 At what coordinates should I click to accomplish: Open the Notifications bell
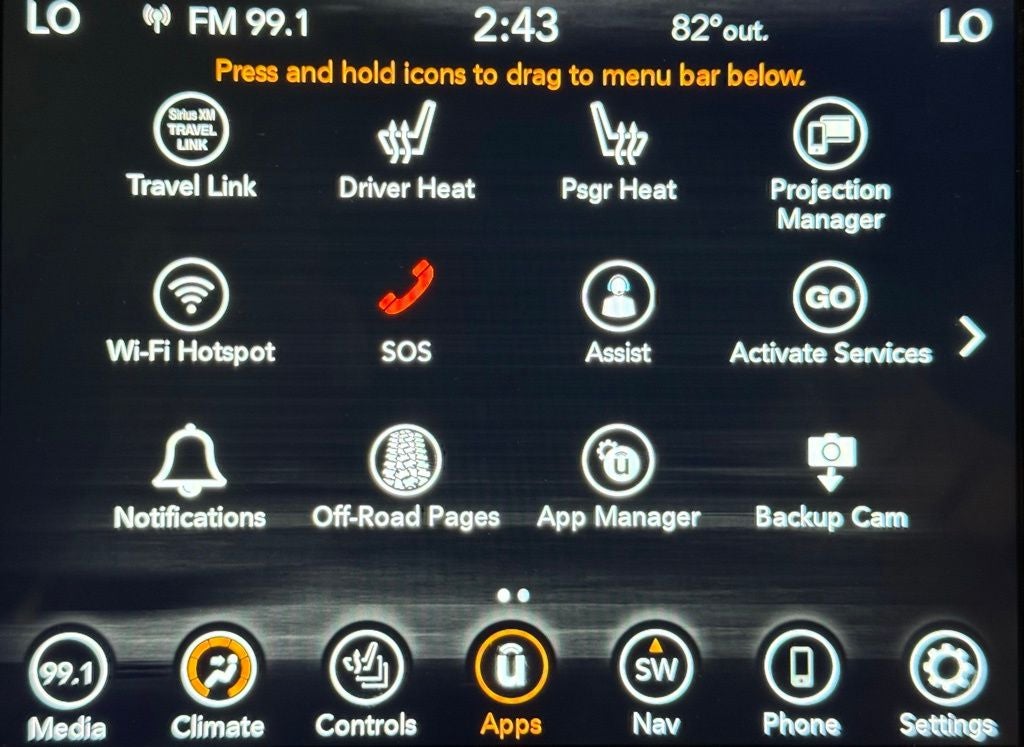(189, 460)
